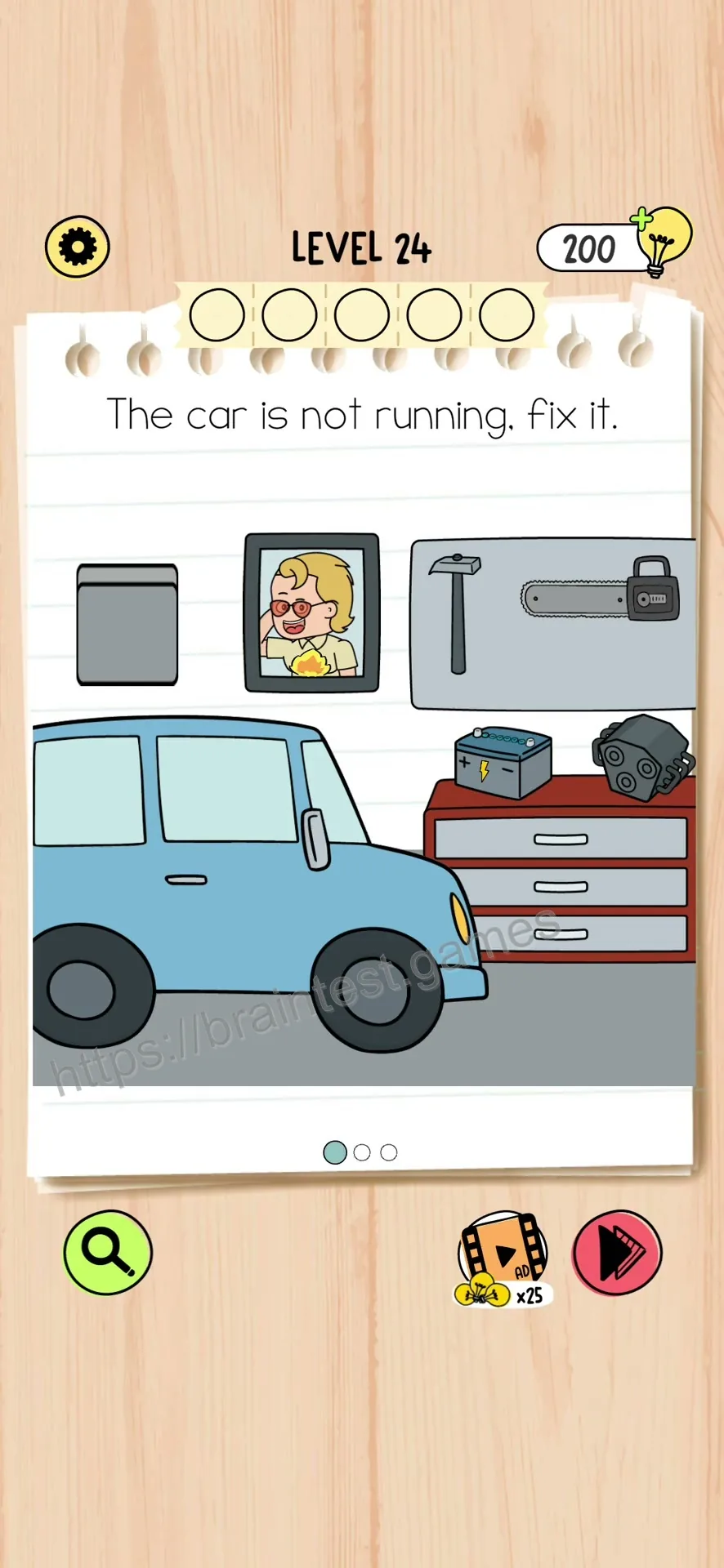Tap the car battery on the cabinet
The width and height of the screenshot is (724, 1568).
503,762
